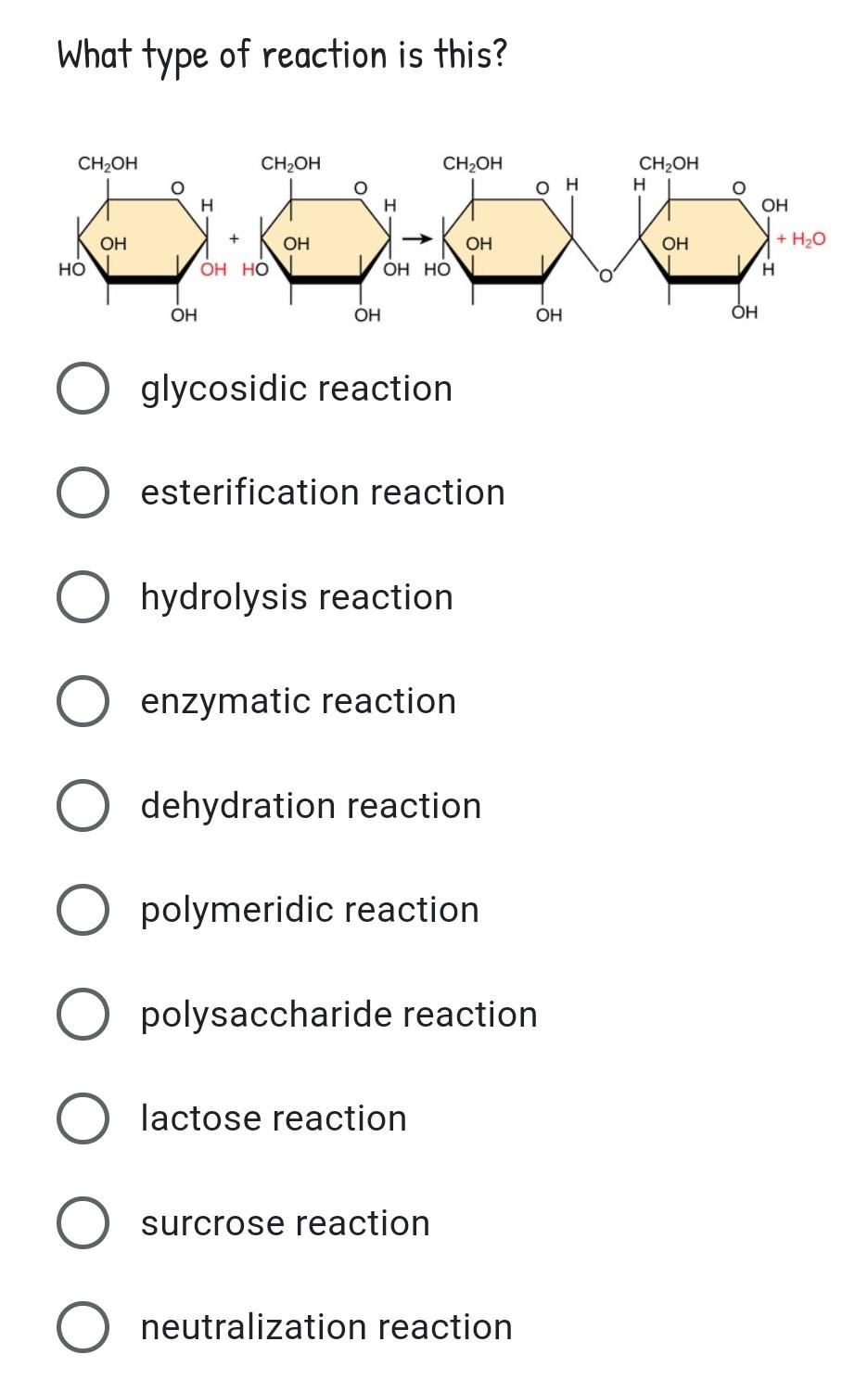This screenshot has height=1393, width=868.
Task: Select the hydrolysis reaction option
Action: click(x=82, y=597)
